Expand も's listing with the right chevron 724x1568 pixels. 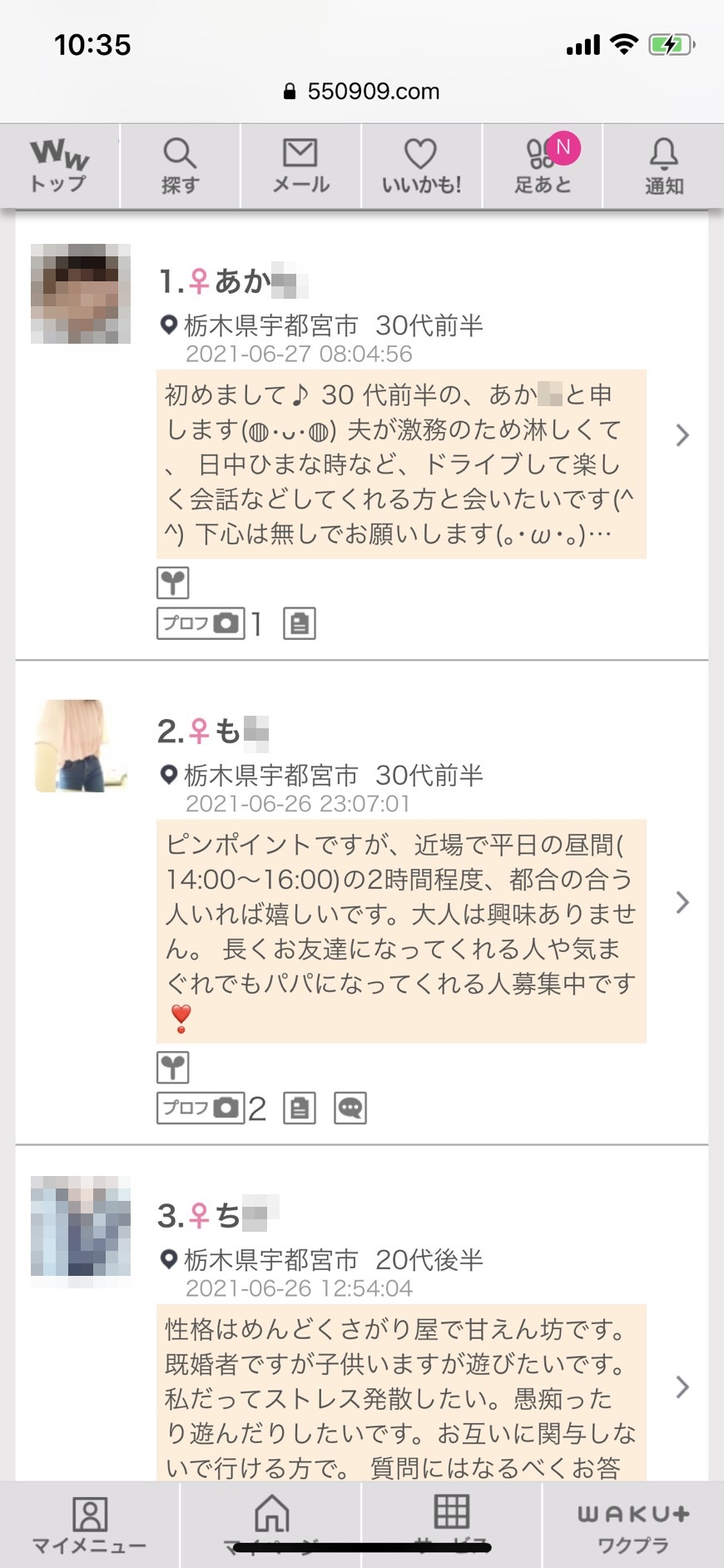coord(683,902)
